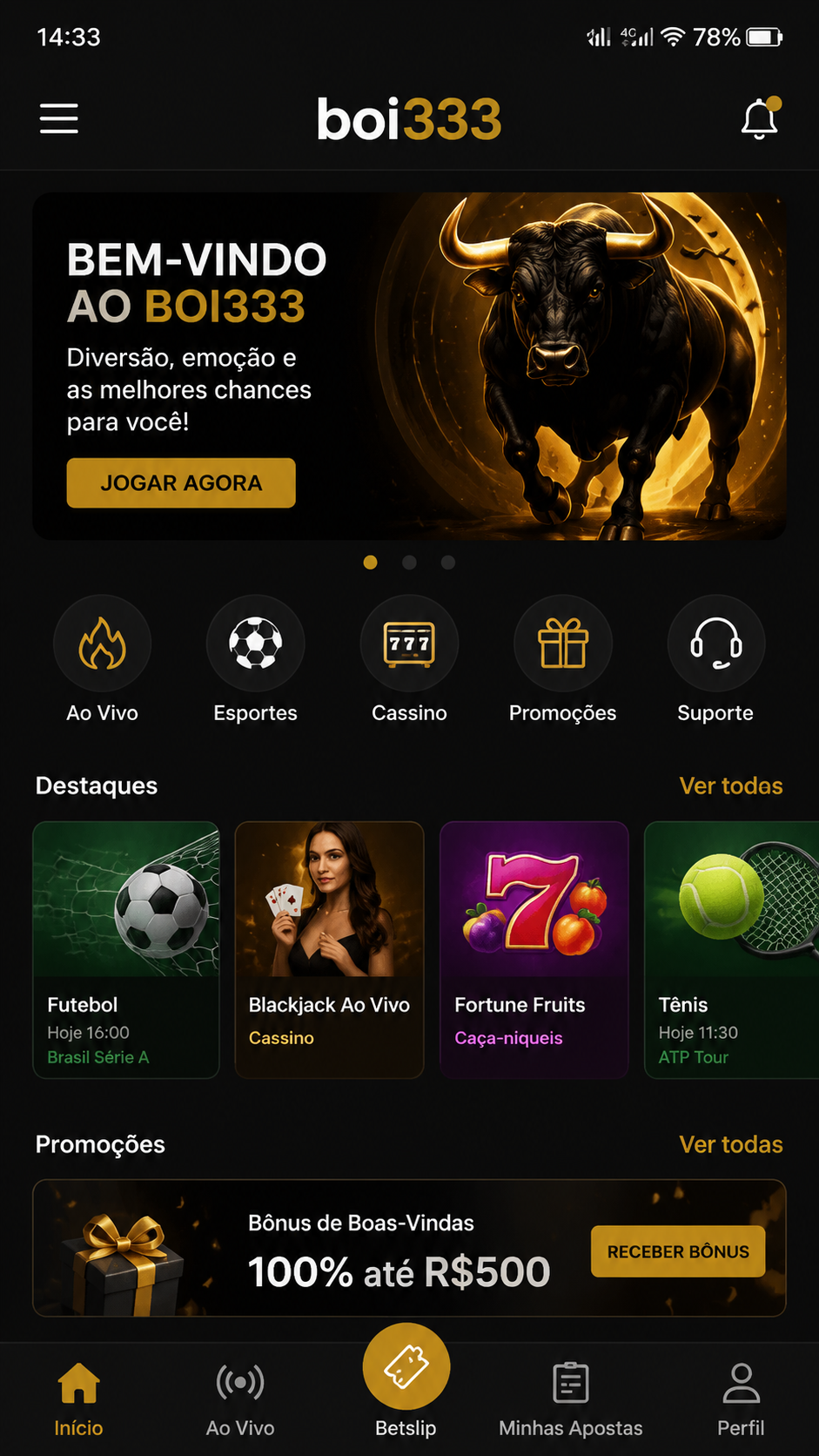Open the notifications bell
Viewport: 819px width, 1456px height.
[x=760, y=118]
